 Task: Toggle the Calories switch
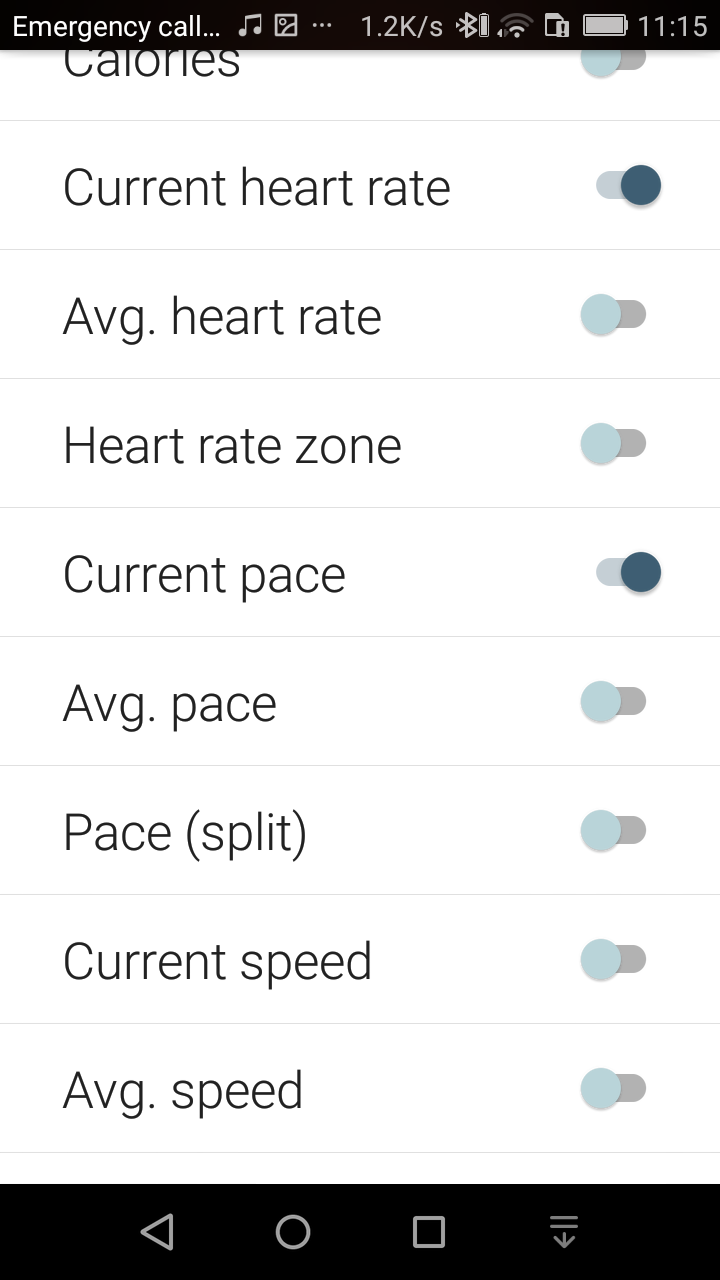coord(614,60)
